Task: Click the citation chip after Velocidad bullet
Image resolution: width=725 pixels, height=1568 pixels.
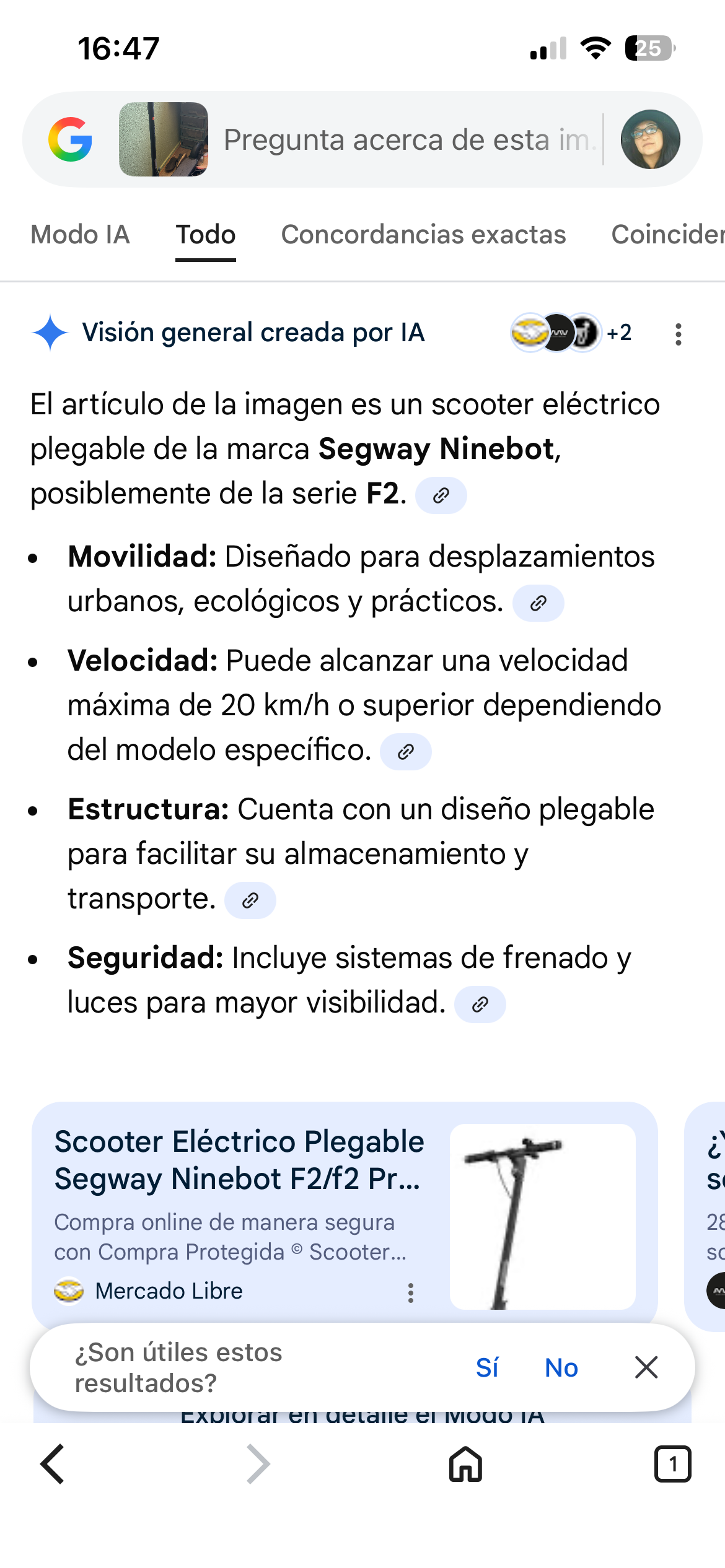Action: coord(407,751)
